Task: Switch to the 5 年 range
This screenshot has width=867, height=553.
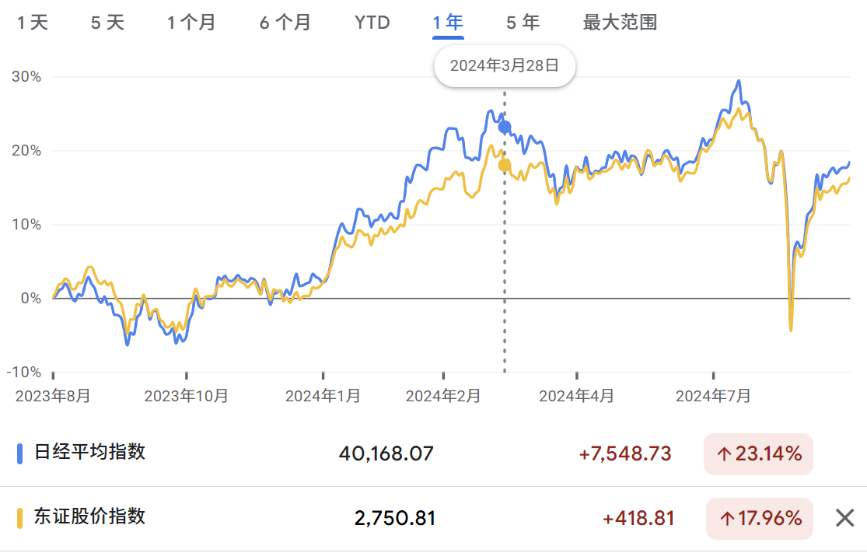Action: pos(523,22)
